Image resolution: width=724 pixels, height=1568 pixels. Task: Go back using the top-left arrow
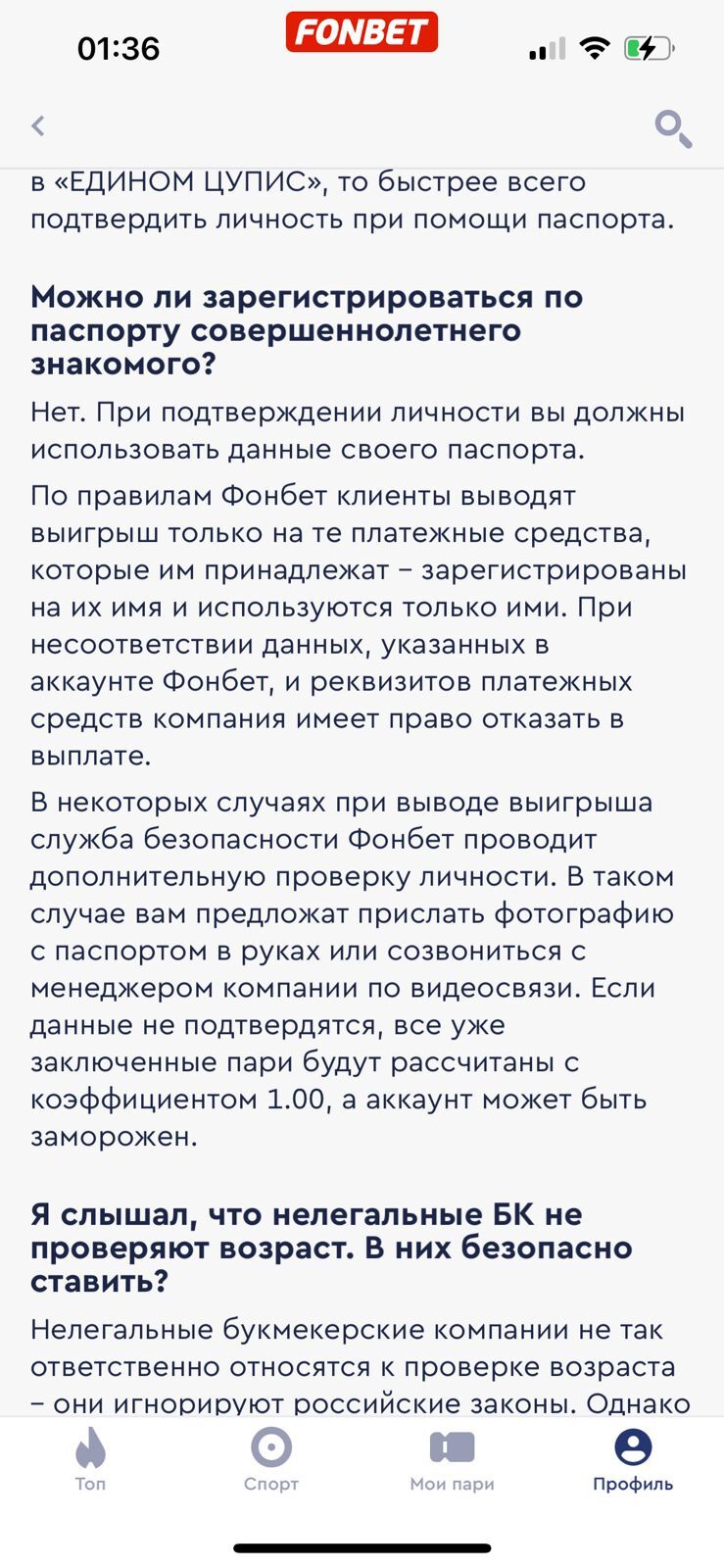38,125
